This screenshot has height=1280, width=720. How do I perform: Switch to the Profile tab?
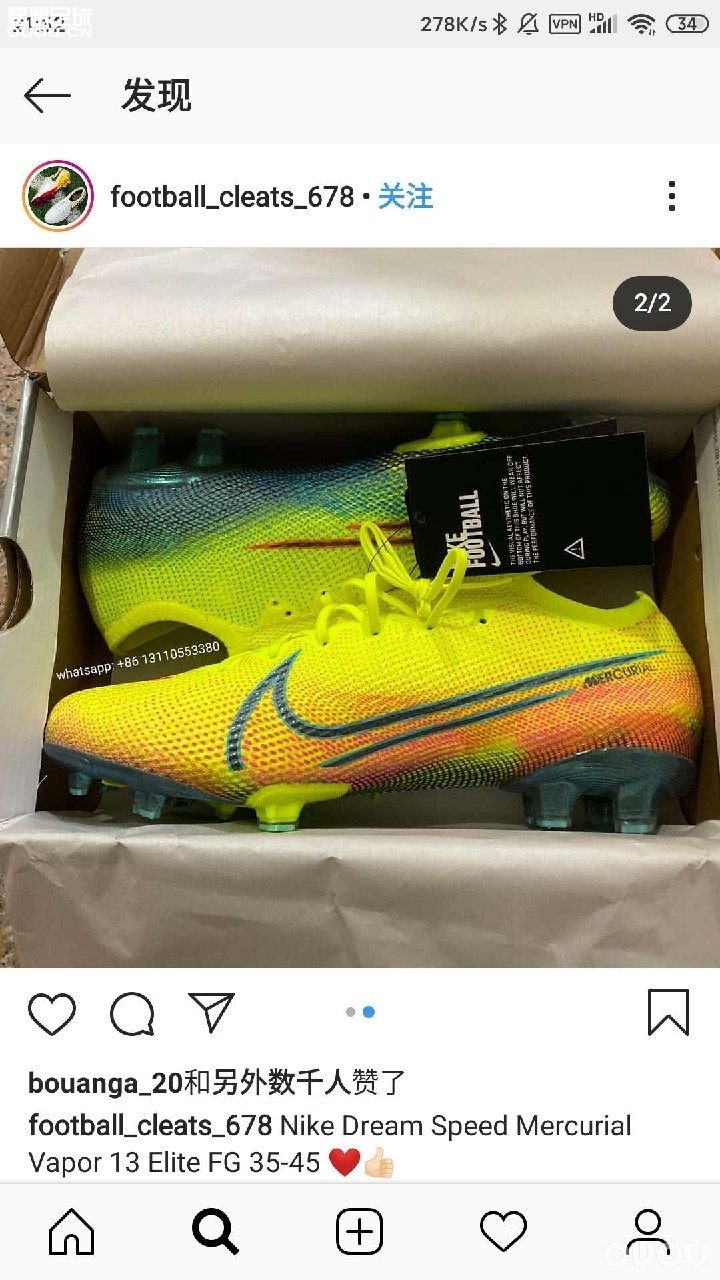pos(647,1231)
